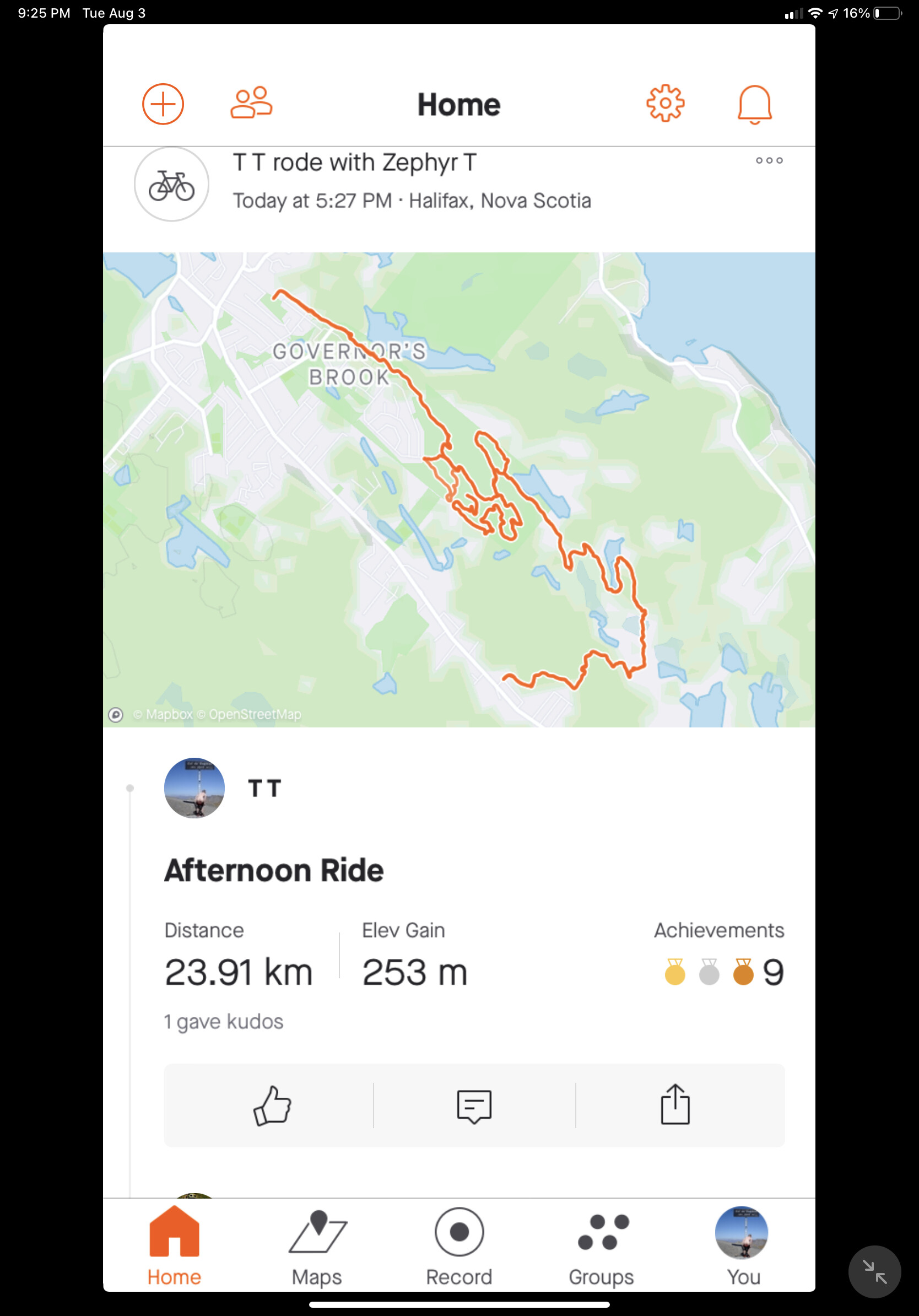This screenshot has height=1316, width=919.
Task: Share the Afternoon Ride activity
Action: point(675,1105)
